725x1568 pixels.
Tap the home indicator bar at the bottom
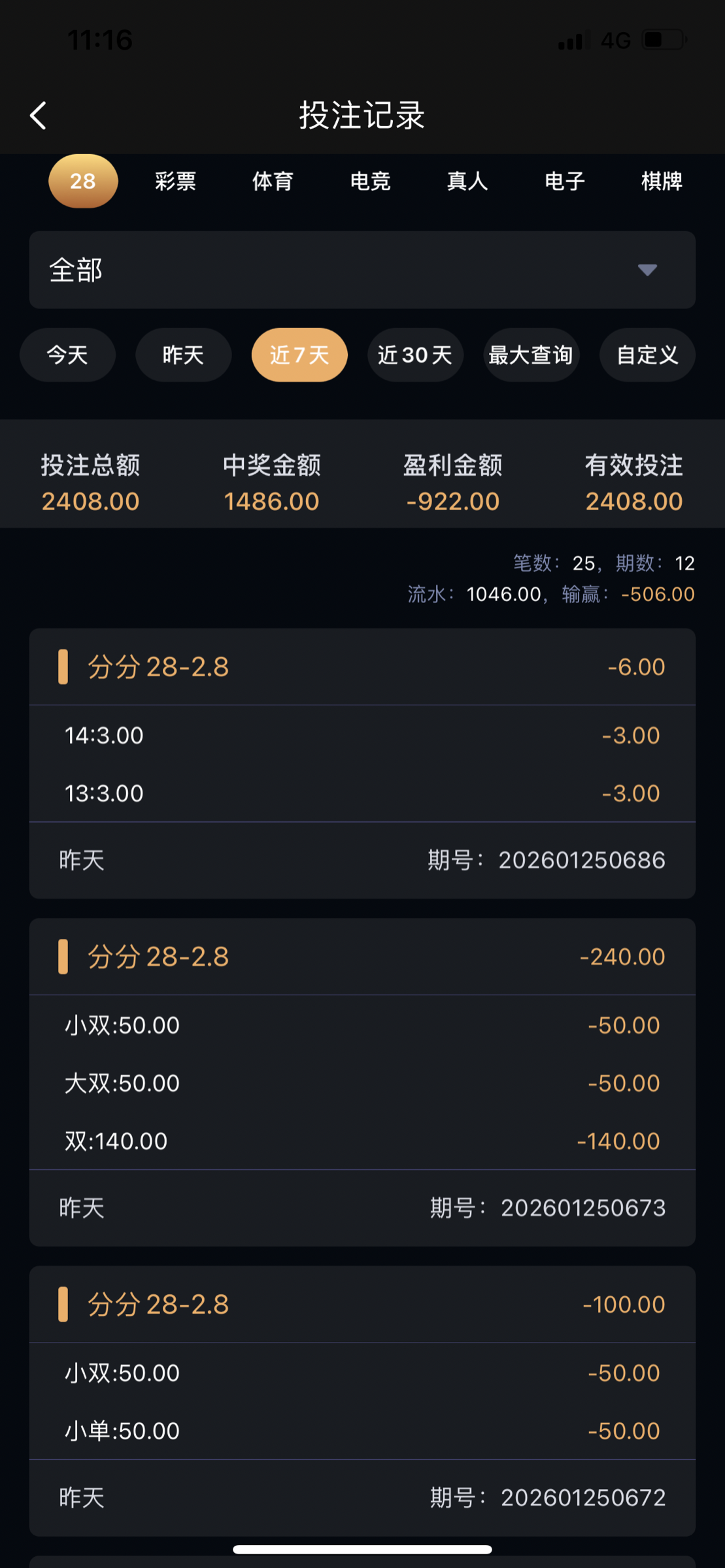[362, 1549]
